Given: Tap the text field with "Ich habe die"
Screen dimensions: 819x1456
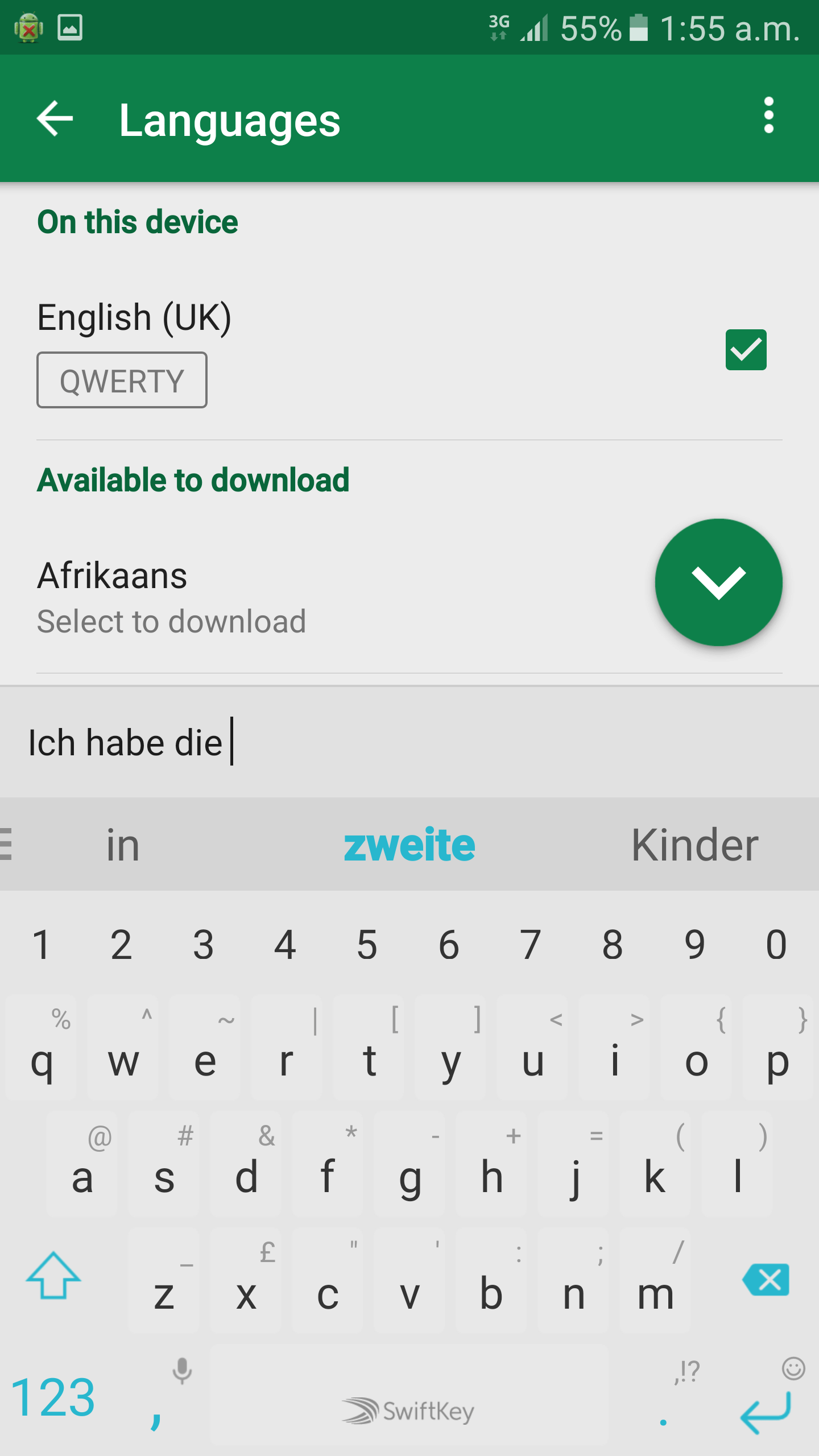Looking at the screenshot, I should tap(409, 742).
